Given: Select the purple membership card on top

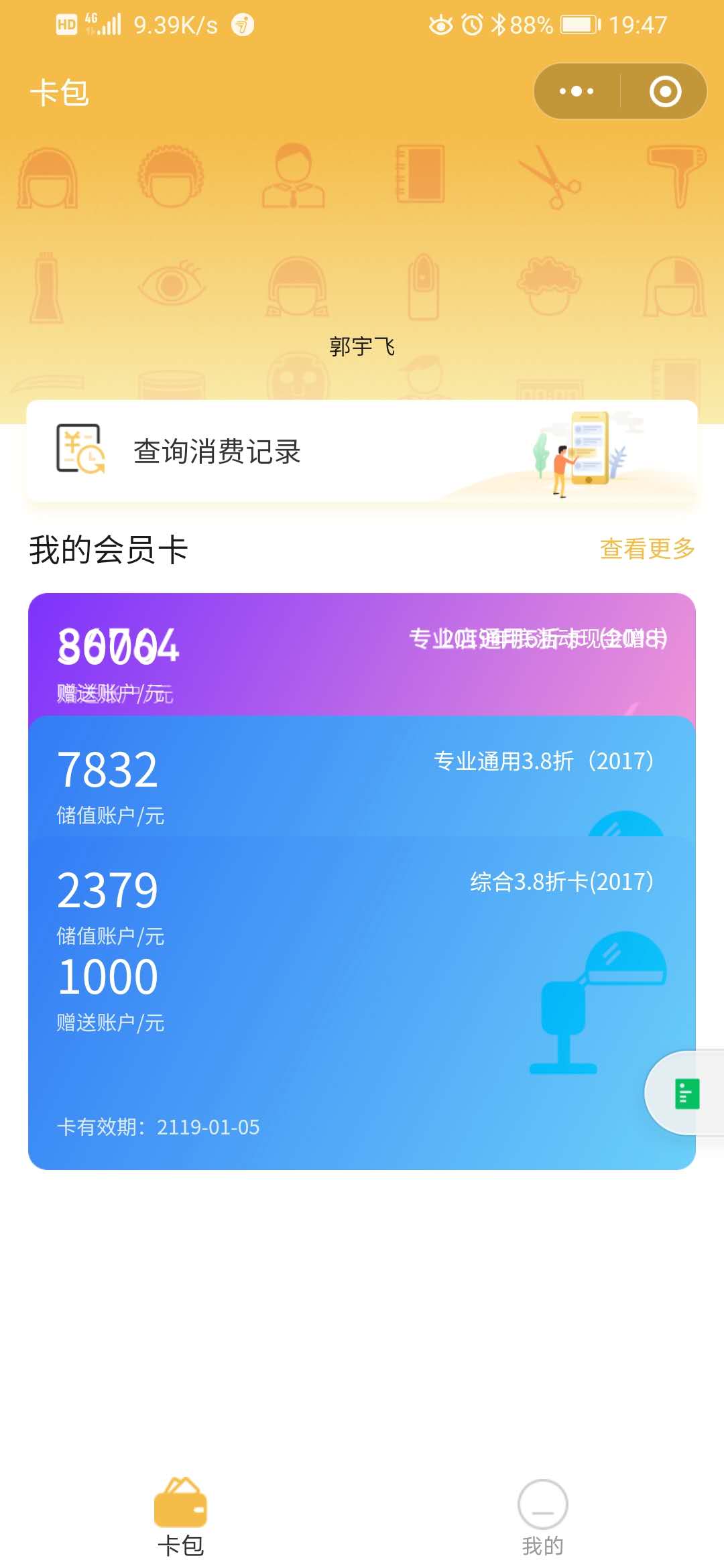Looking at the screenshot, I should pos(362,655).
